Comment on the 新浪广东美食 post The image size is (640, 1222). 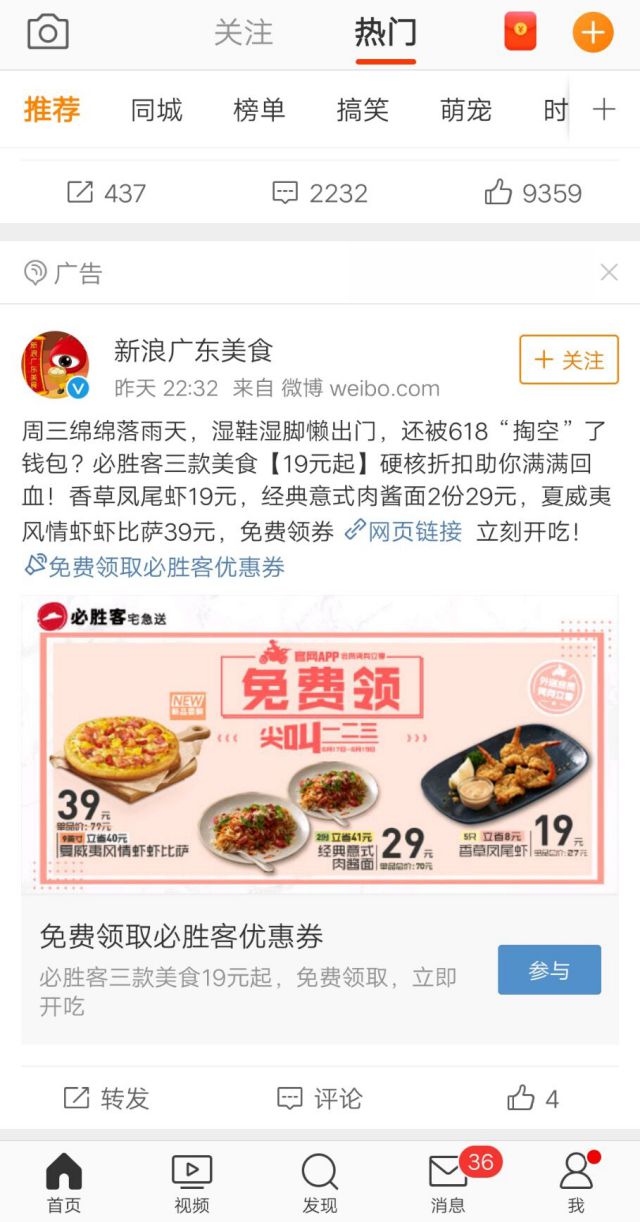(320, 1099)
